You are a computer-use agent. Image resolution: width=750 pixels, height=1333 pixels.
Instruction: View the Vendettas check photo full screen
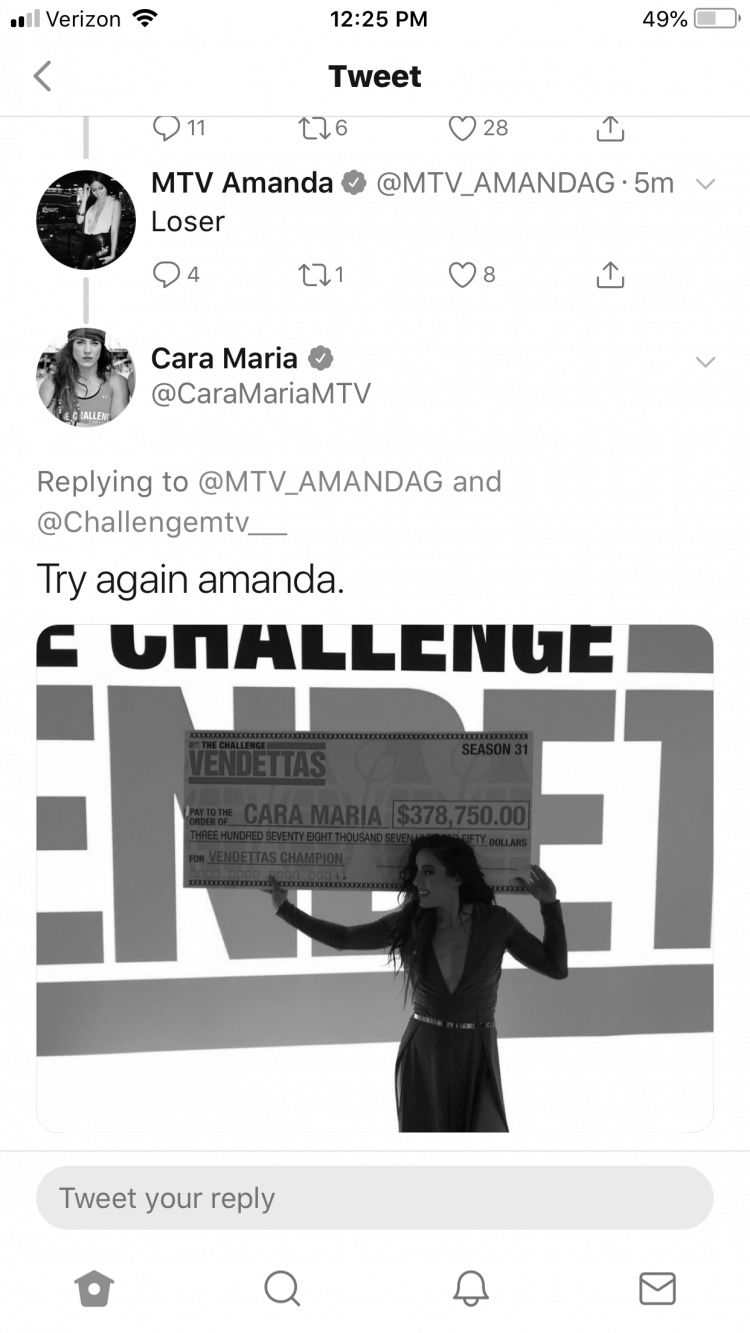(375, 878)
